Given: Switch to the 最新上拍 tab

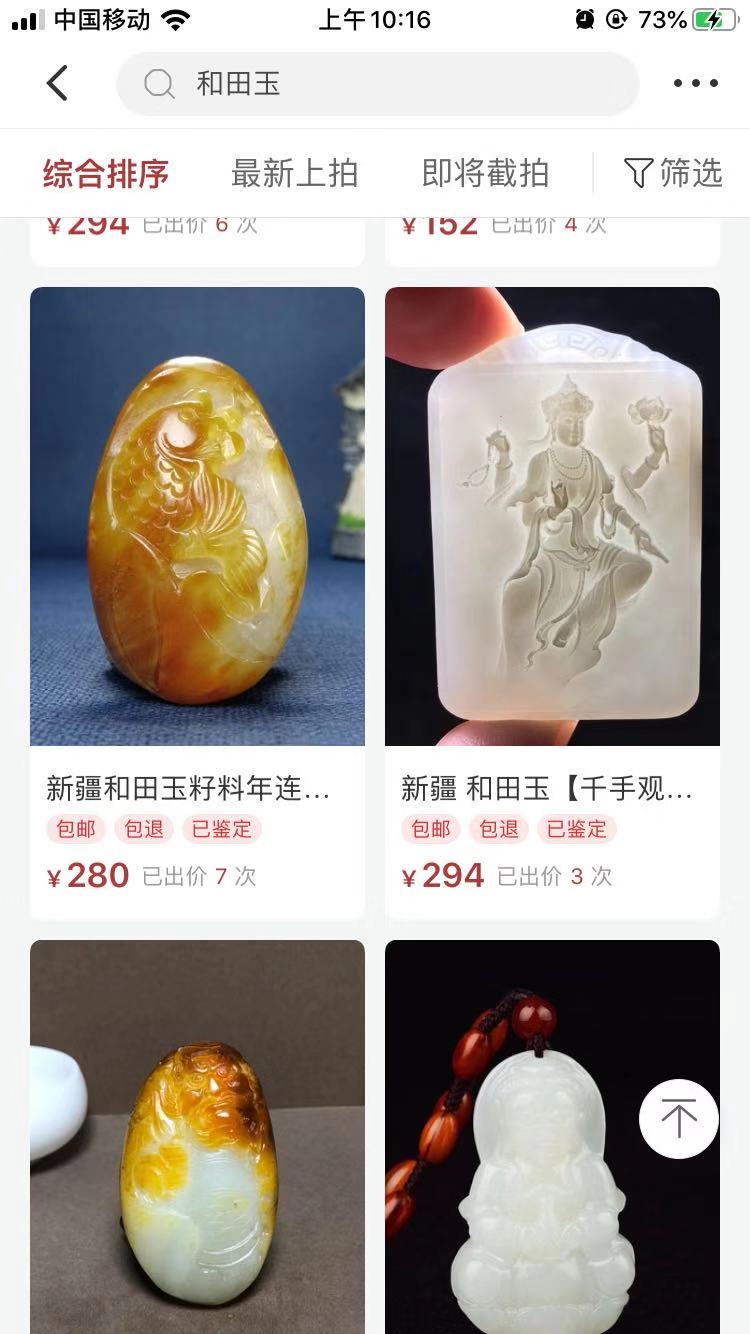Looking at the screenshot, I should 295,172.
